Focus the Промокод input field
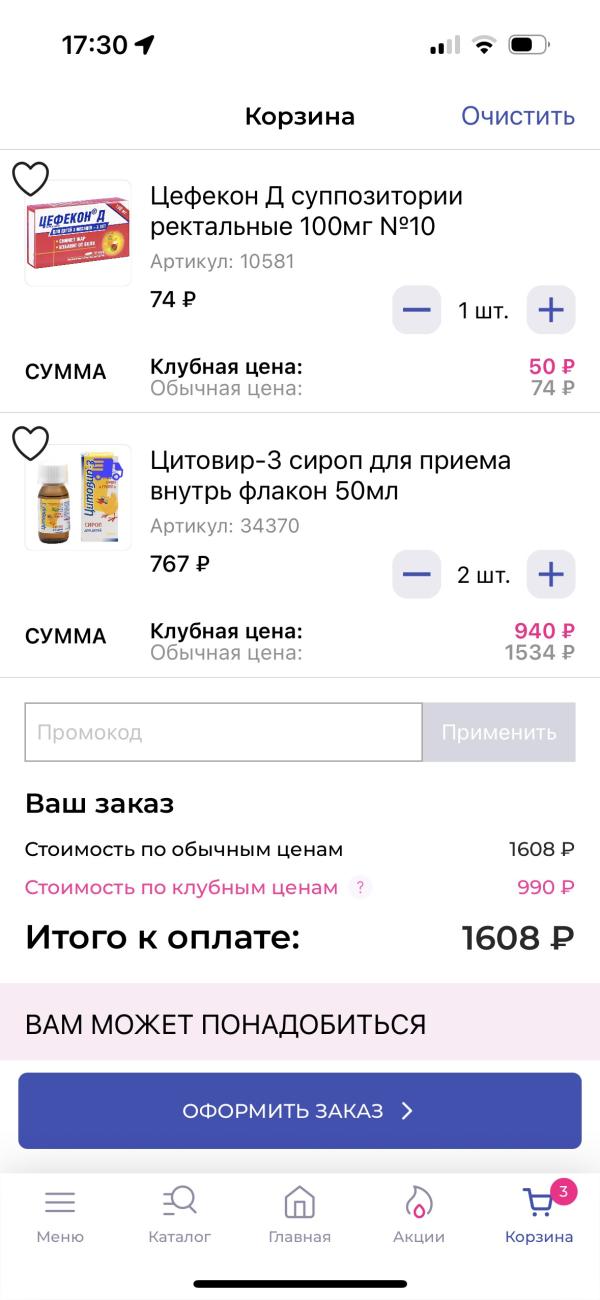This screenshot has width=600, height=1300. (x=223, y=732)
